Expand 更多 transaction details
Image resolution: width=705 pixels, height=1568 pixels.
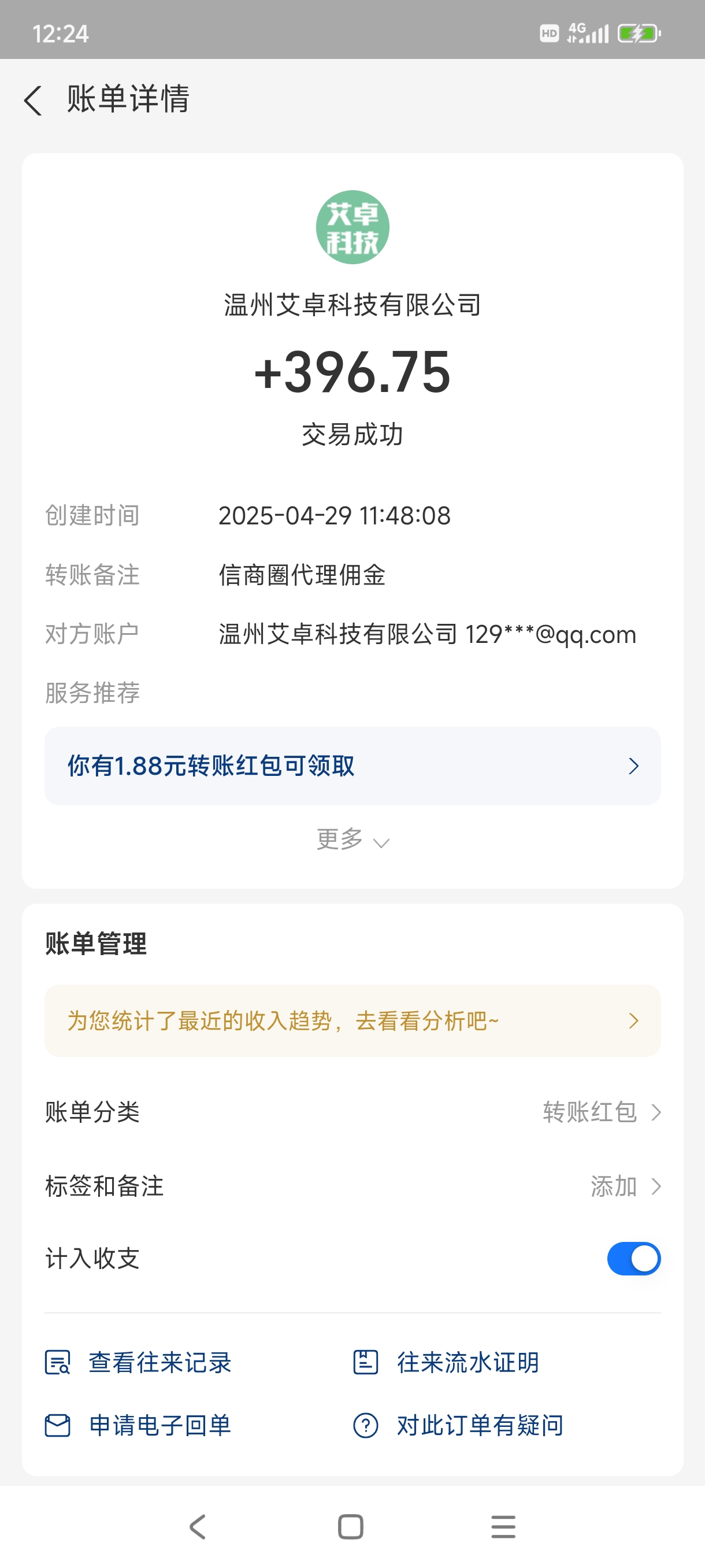352,840
